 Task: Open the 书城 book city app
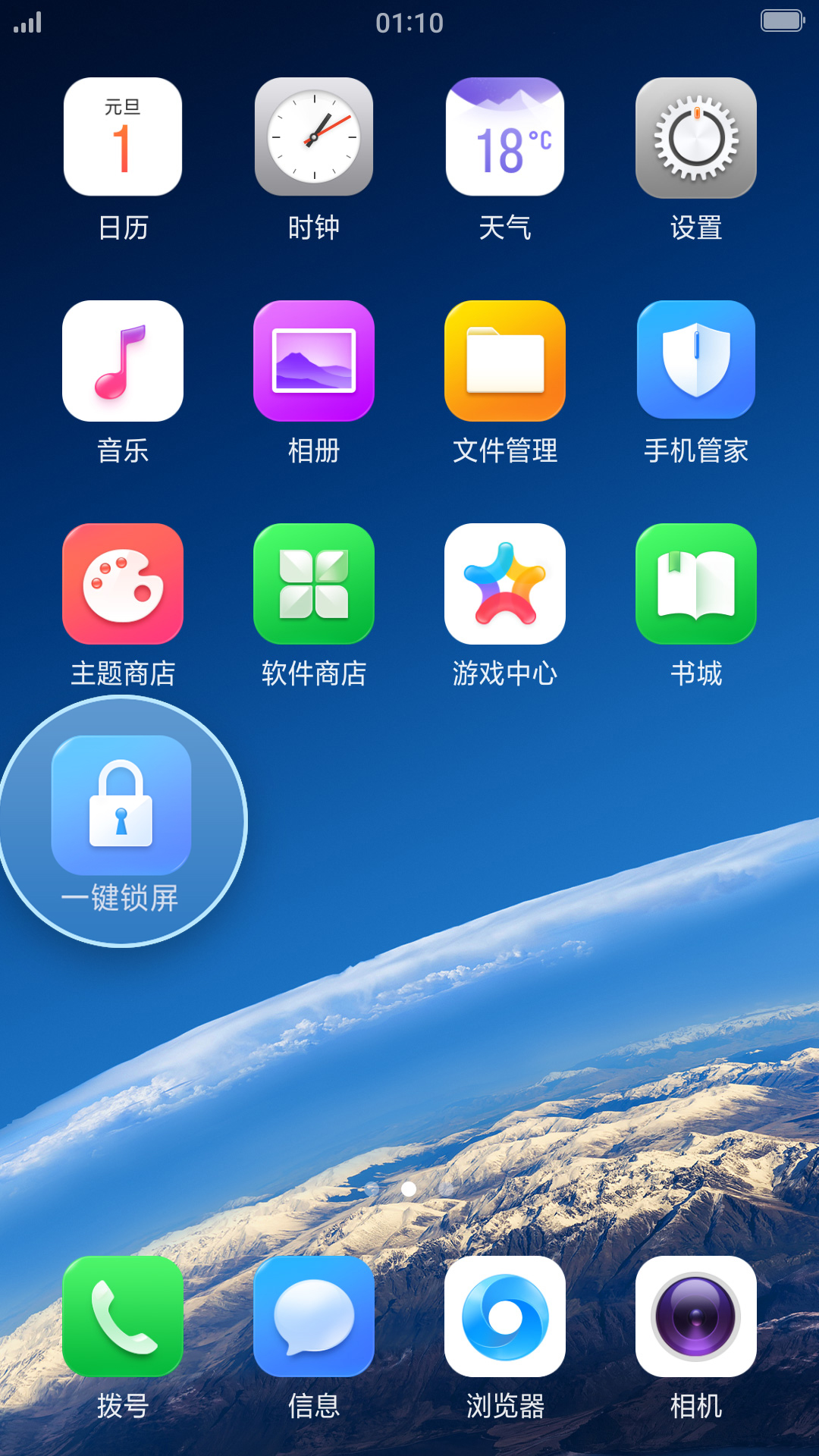pos(695,584)
